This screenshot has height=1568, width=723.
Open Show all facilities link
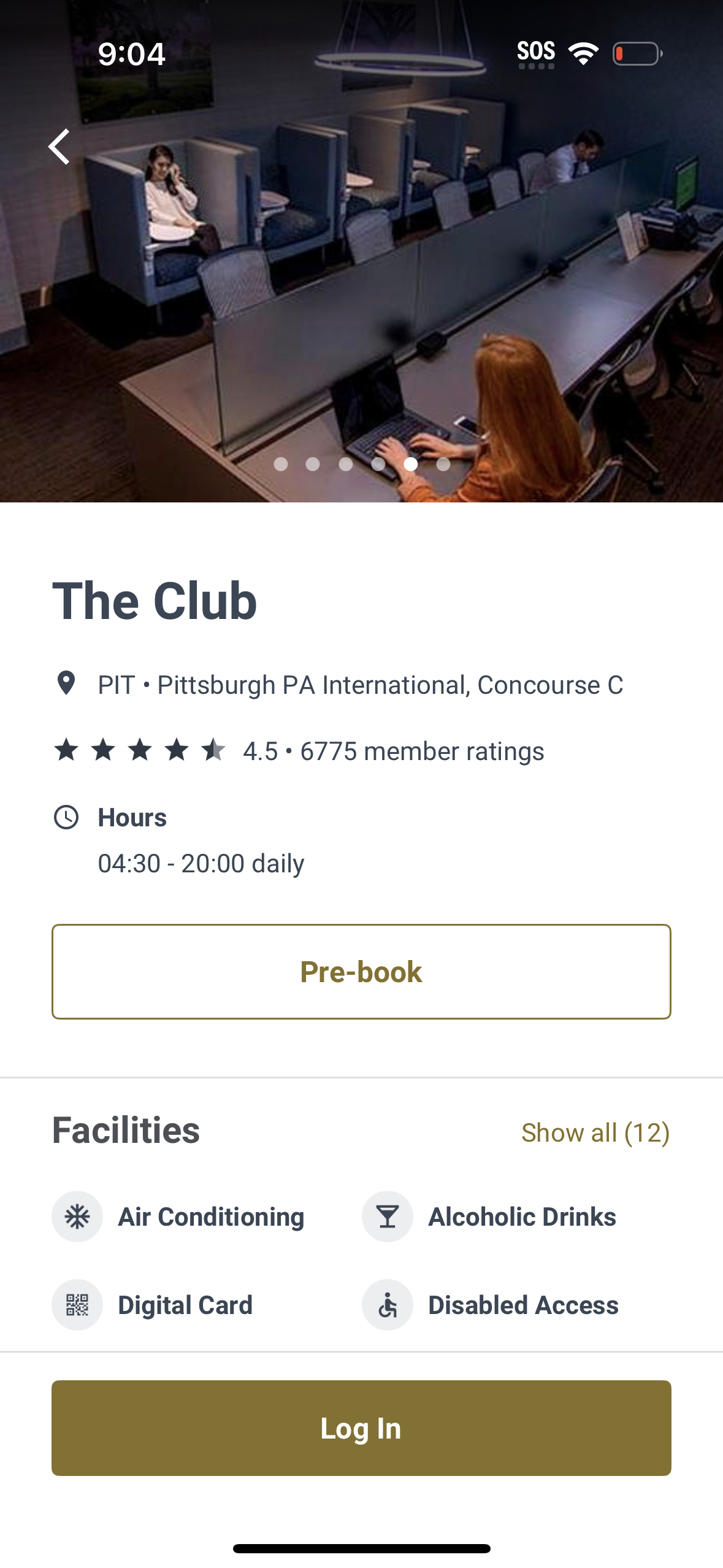[x=595, y=1132]
